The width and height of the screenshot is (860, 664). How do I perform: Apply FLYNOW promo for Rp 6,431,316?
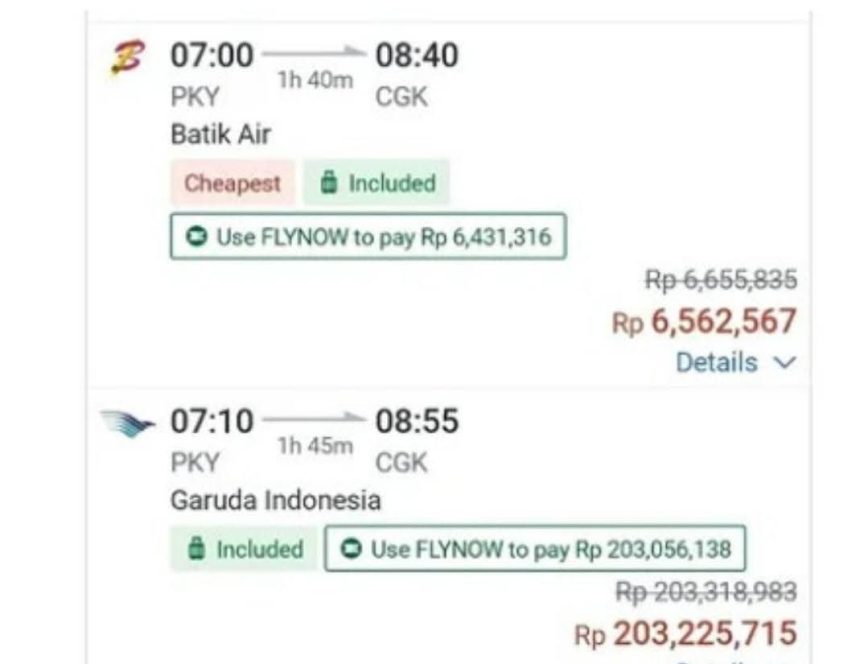point(368,237)
